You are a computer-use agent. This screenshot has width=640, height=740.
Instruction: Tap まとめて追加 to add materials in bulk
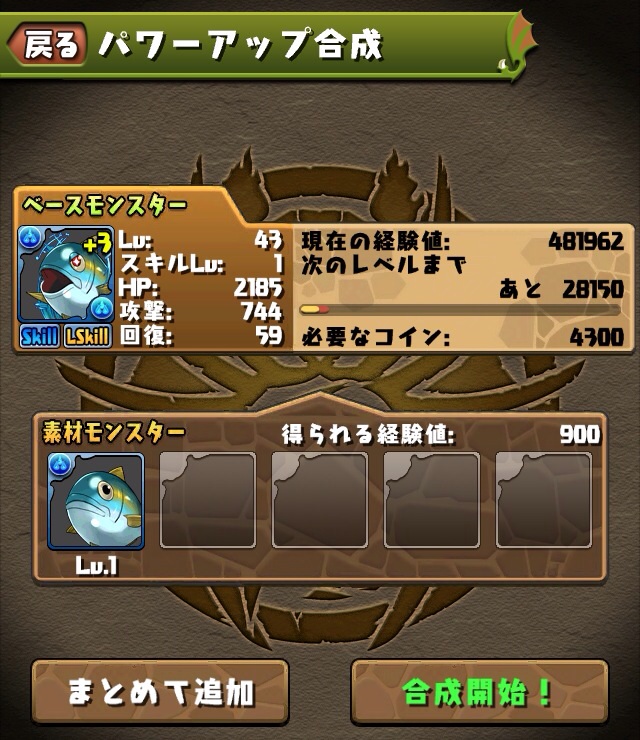point(160,691)
